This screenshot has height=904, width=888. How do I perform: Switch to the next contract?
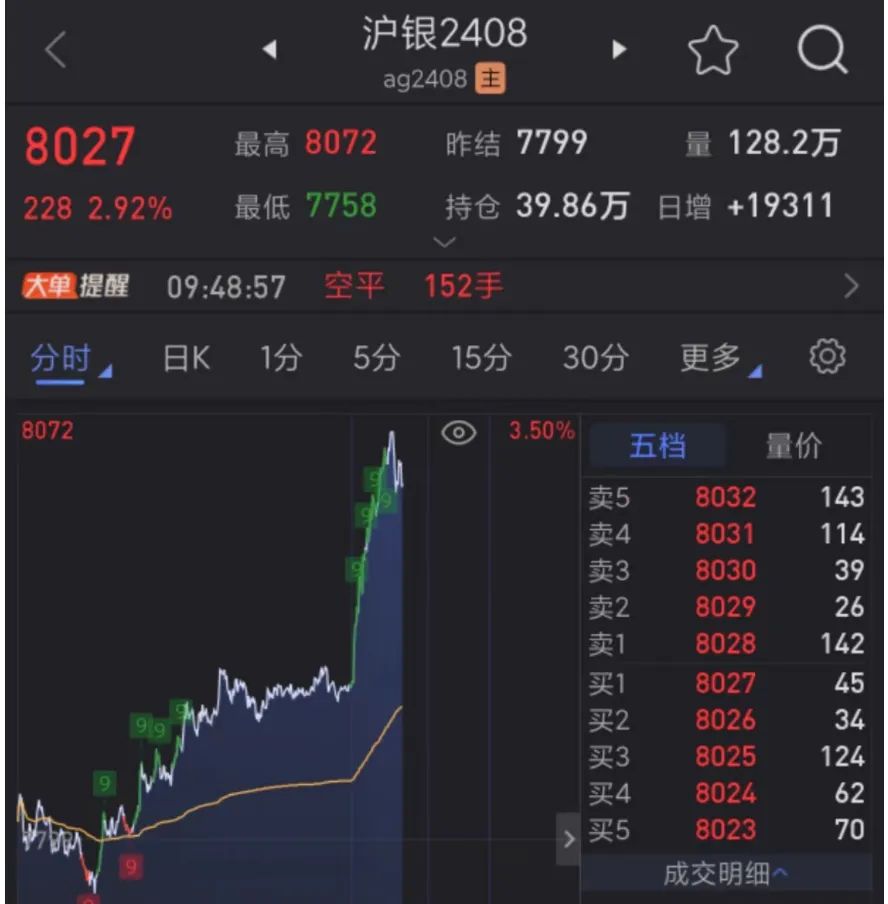pyautogui.click(x=619, y=49)
